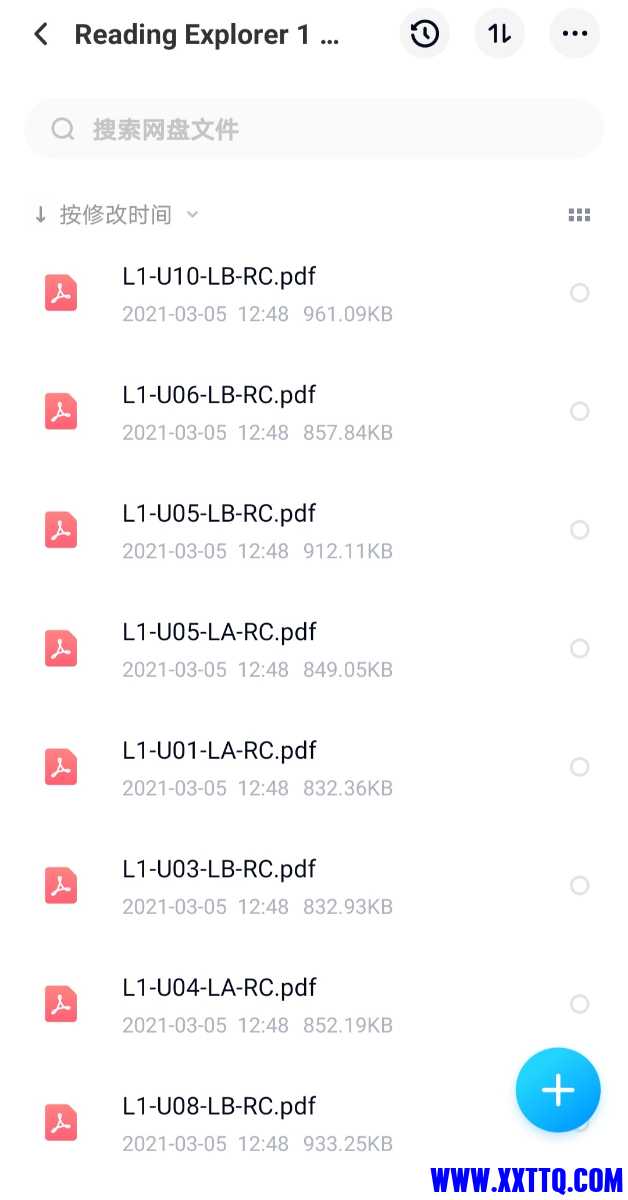Go back from Reading Explorer folder
Viewport: 628px width, 1200px height.
pos(41,34)
